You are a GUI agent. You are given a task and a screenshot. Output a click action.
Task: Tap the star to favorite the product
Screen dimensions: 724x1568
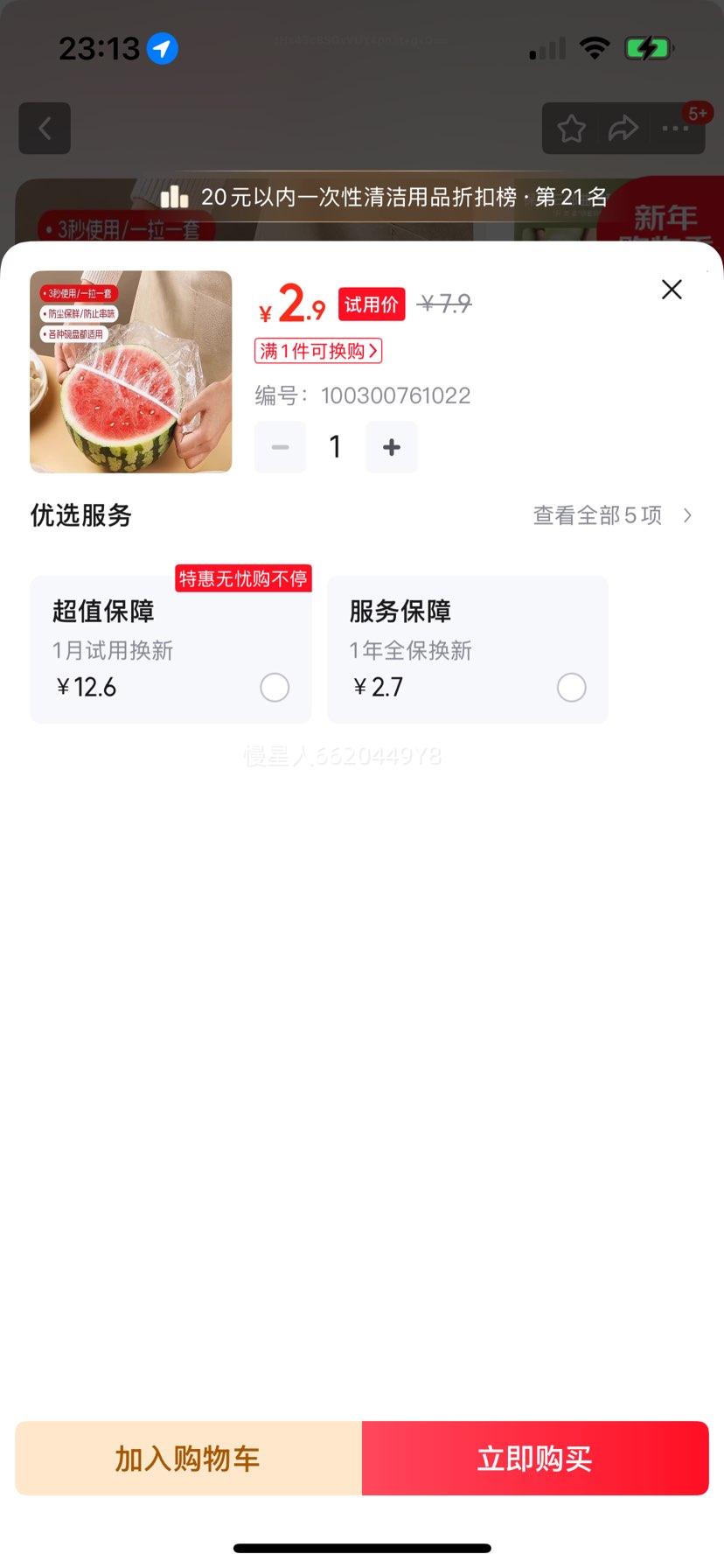(571, 129)
